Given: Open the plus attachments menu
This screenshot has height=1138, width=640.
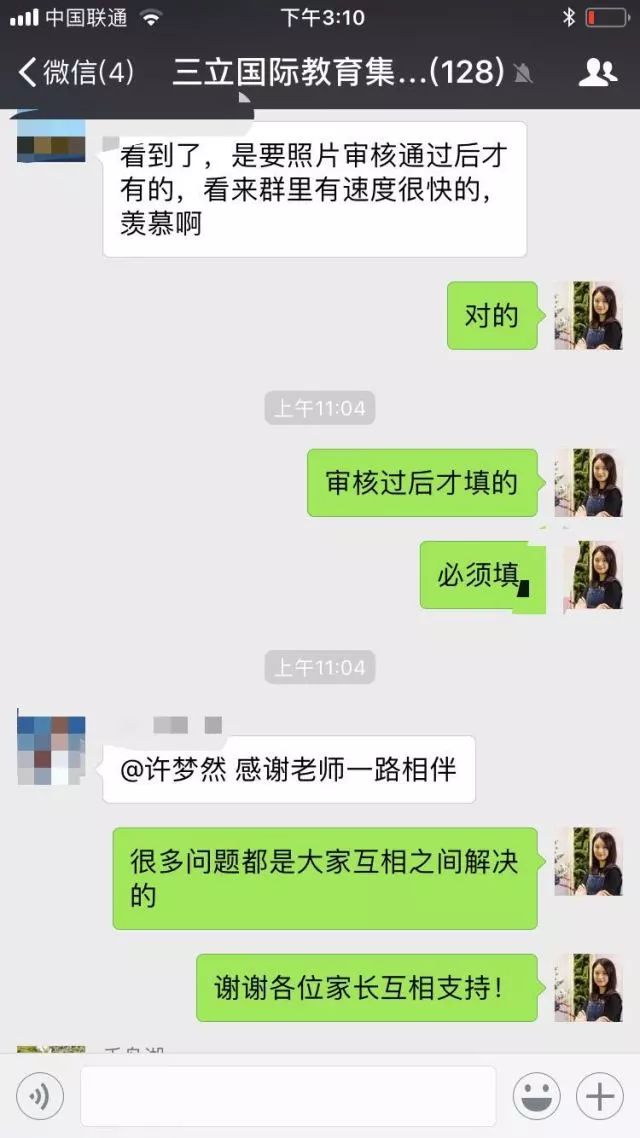Looking at the screenshot, I should pyautogui.click(x=599, y=1097).
